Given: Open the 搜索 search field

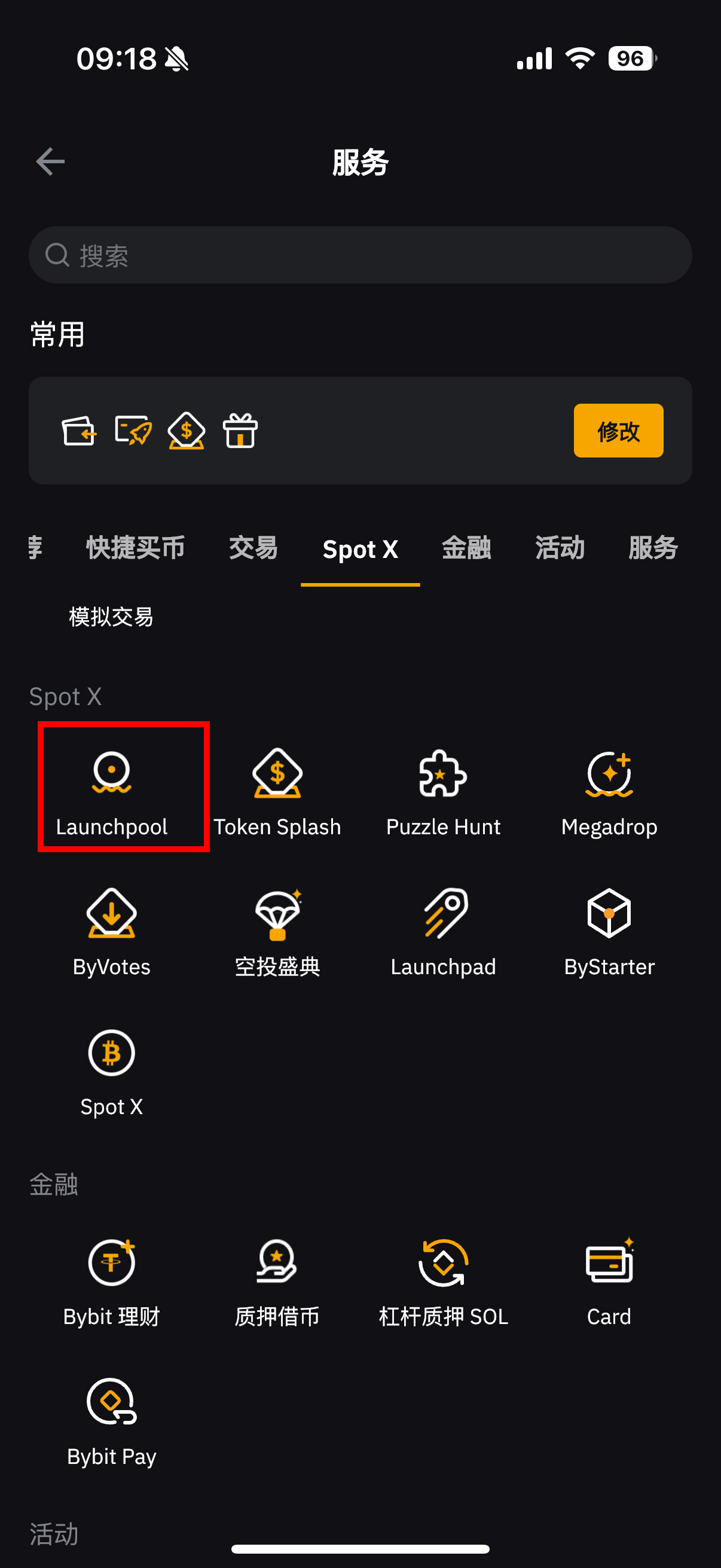Looking at the screenshot, I should (360, 255).
